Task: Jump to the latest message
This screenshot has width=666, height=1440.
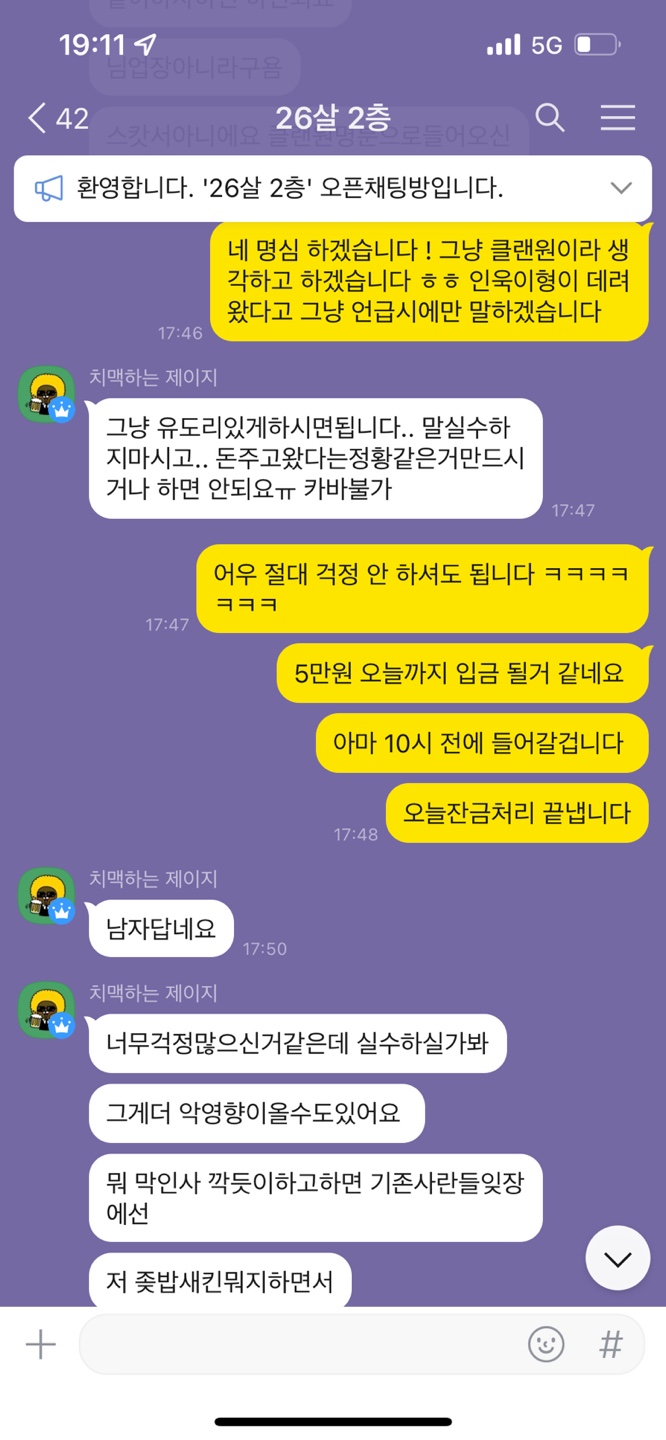Action: point(618,1258)
